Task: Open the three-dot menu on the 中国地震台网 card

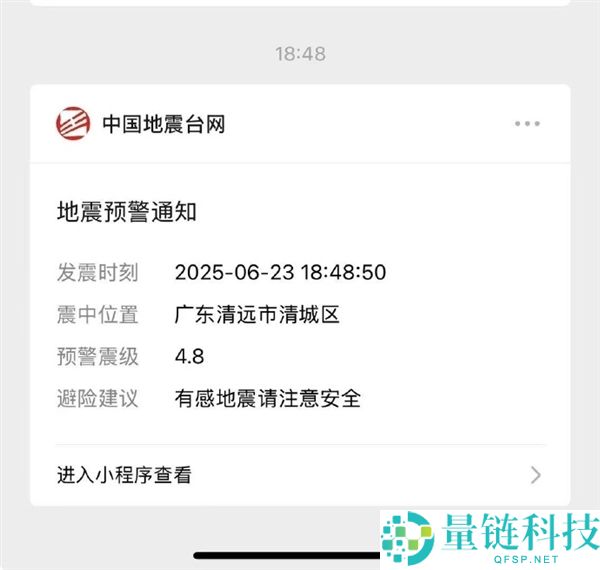Action: [527, 124]
